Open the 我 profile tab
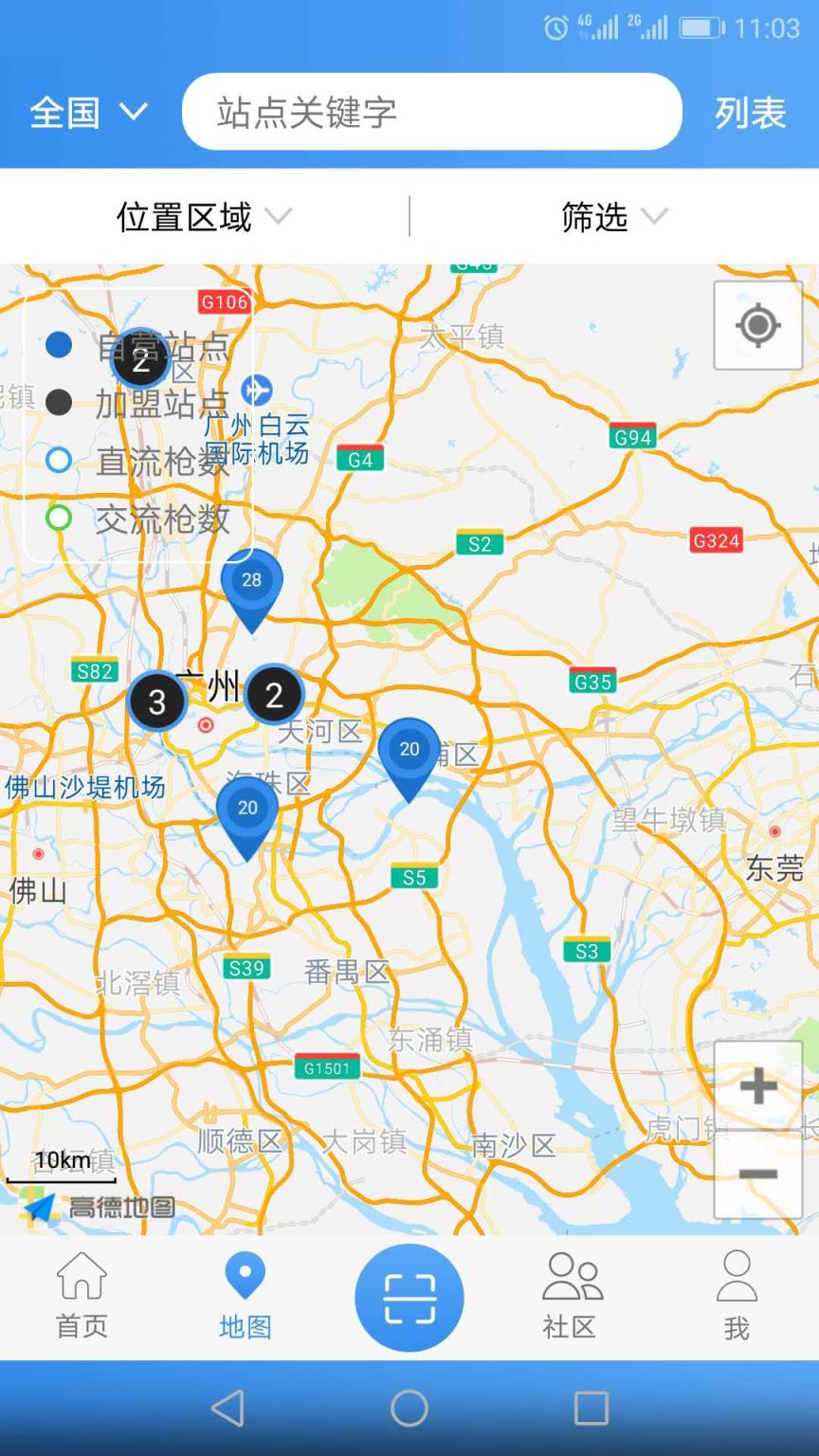Screen dimensions: 819x1456 737,1294
